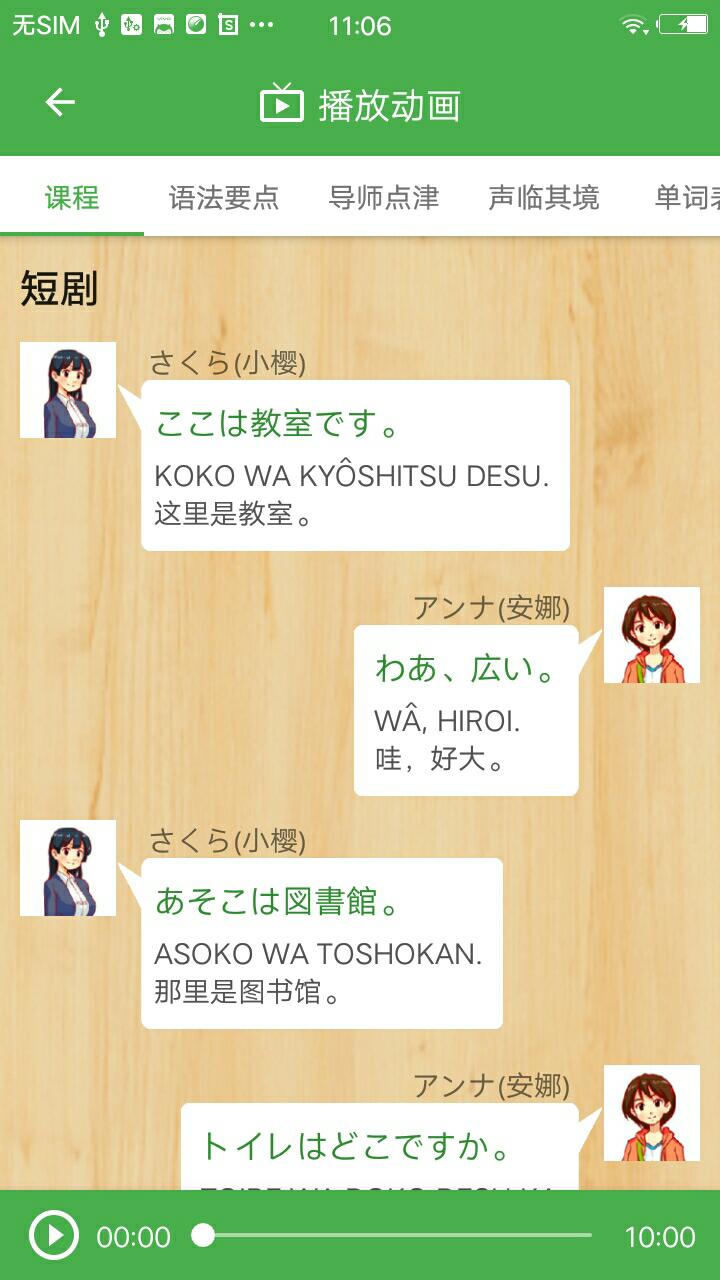Play the ここは教室です dialogue line
The height and width of the screenshot is (1280, 720).
coord(355,465)
